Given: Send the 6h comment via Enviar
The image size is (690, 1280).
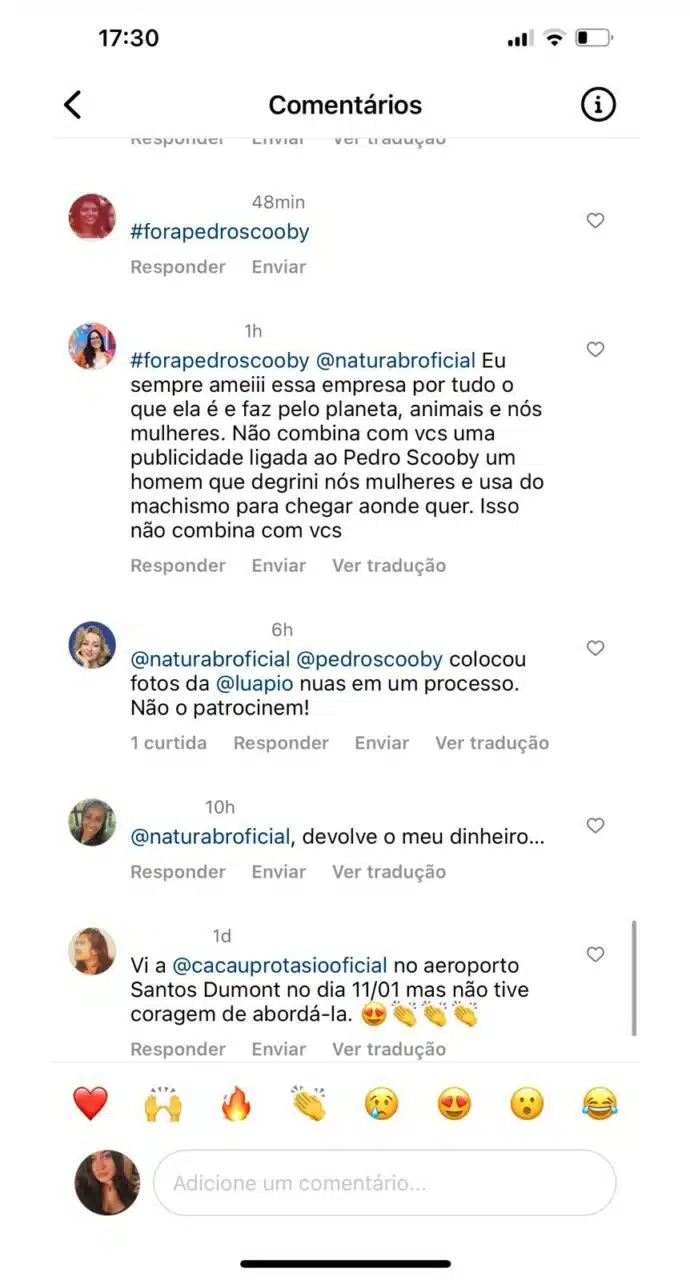Looking at the screenshot, I should pos(381,743).
